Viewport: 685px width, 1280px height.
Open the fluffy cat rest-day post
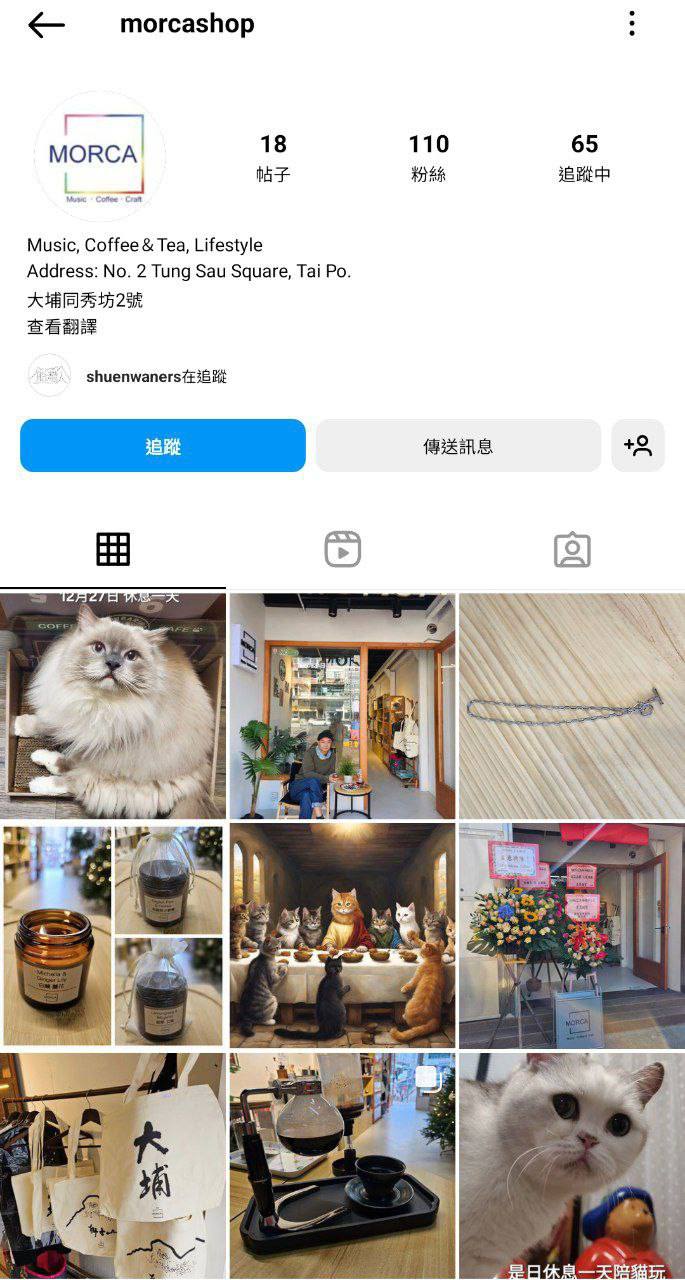pyautogui.click(x=113, y=706)
